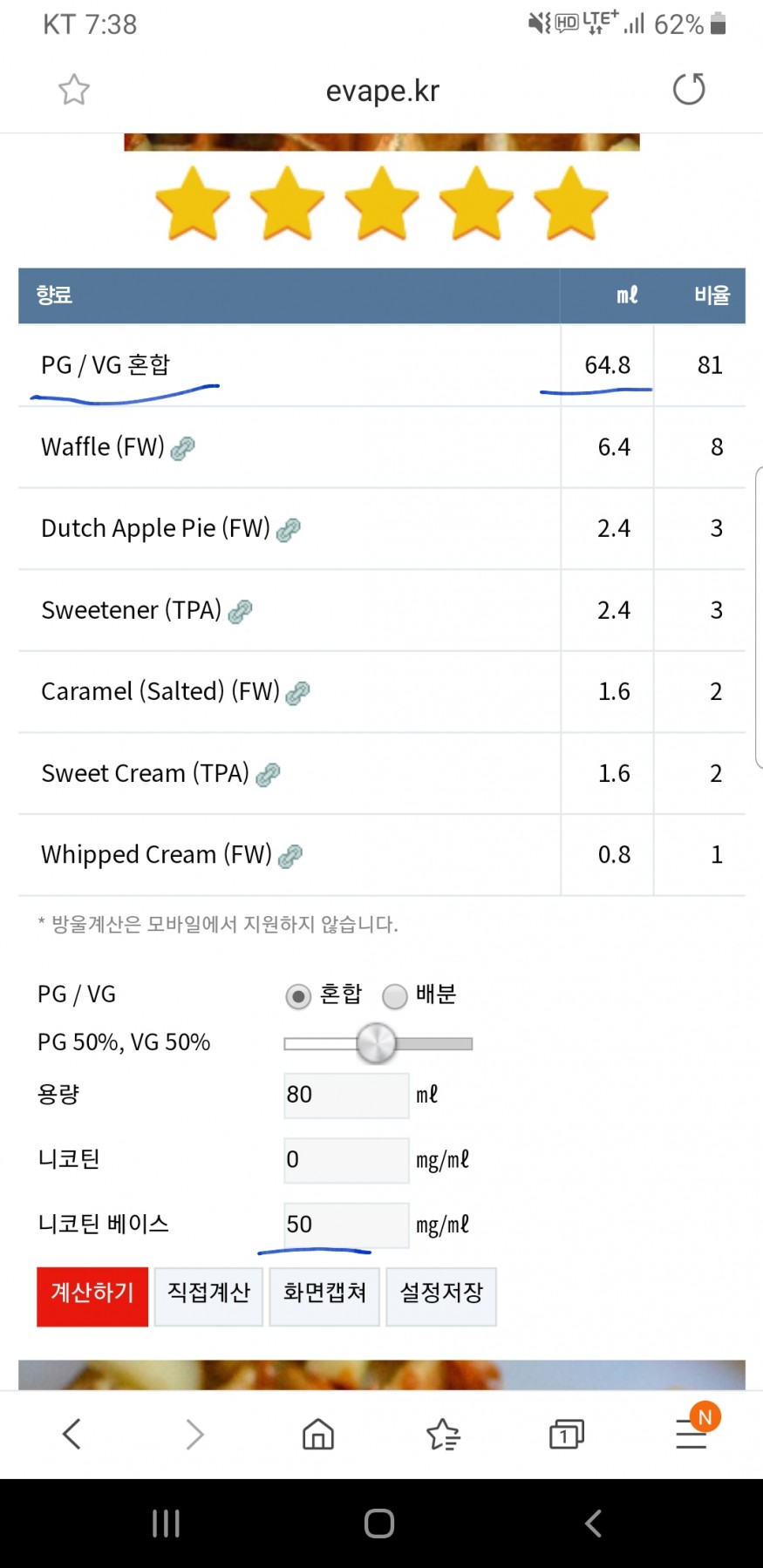Reload the evape.kr page

(689, 89)
